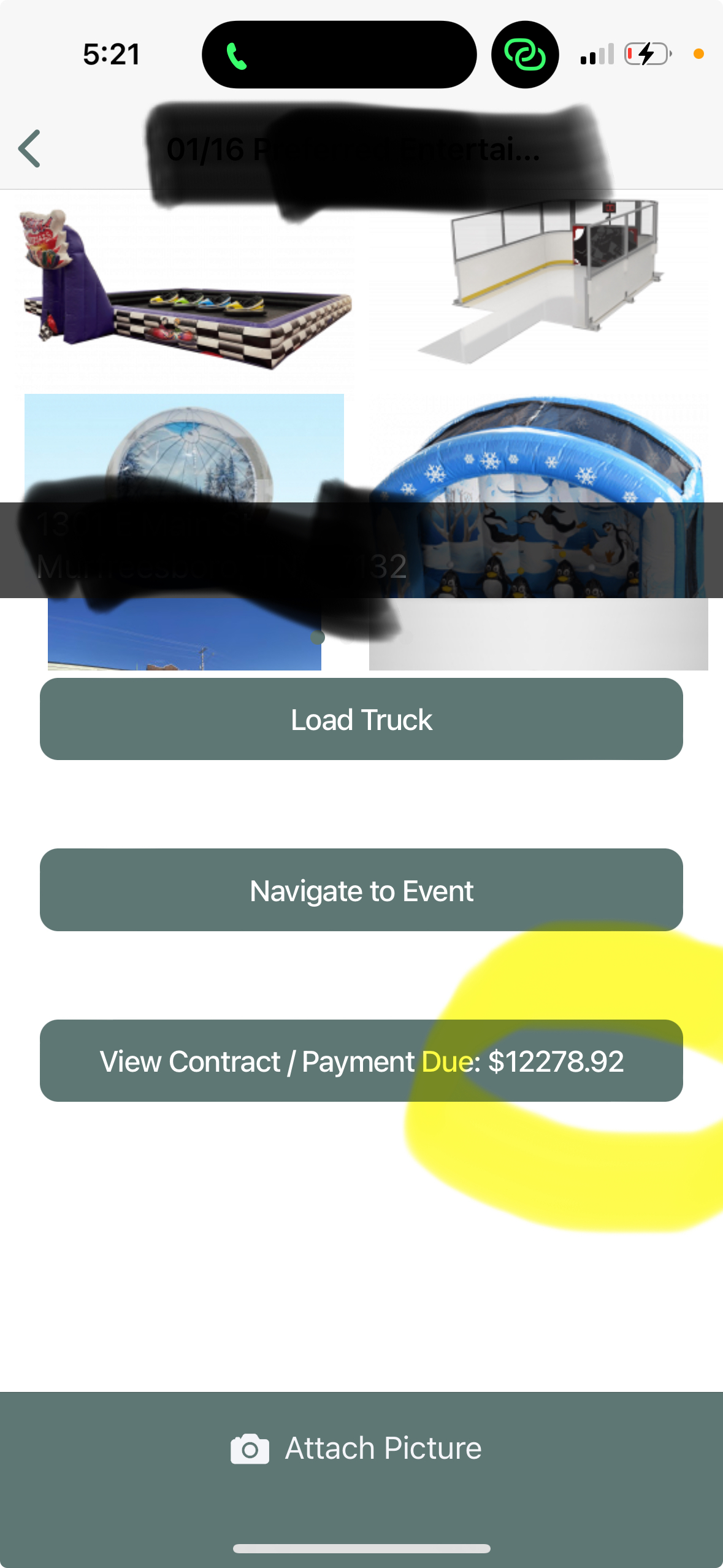Start Navigate to Event
This screenshot has height=1568, width=723.
click(x=361, y=890)
